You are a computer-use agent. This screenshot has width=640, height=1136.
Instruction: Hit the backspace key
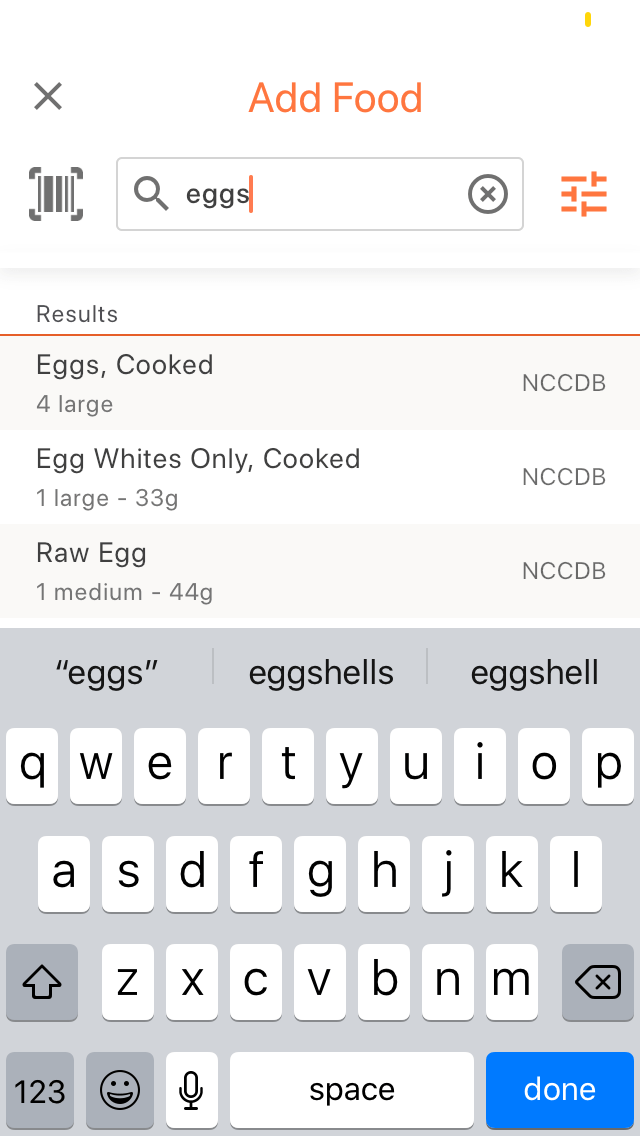(x=598, y=982)
